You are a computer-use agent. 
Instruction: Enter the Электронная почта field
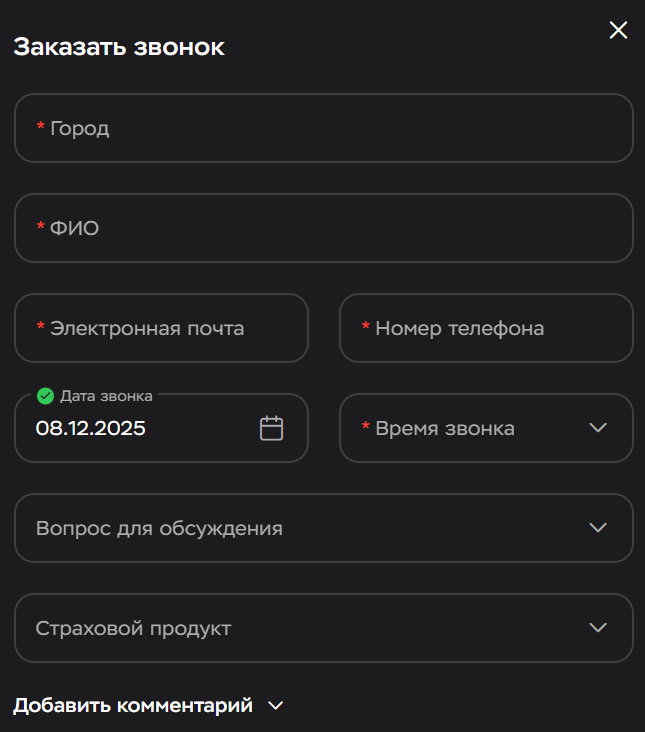[x=161, y=328]
